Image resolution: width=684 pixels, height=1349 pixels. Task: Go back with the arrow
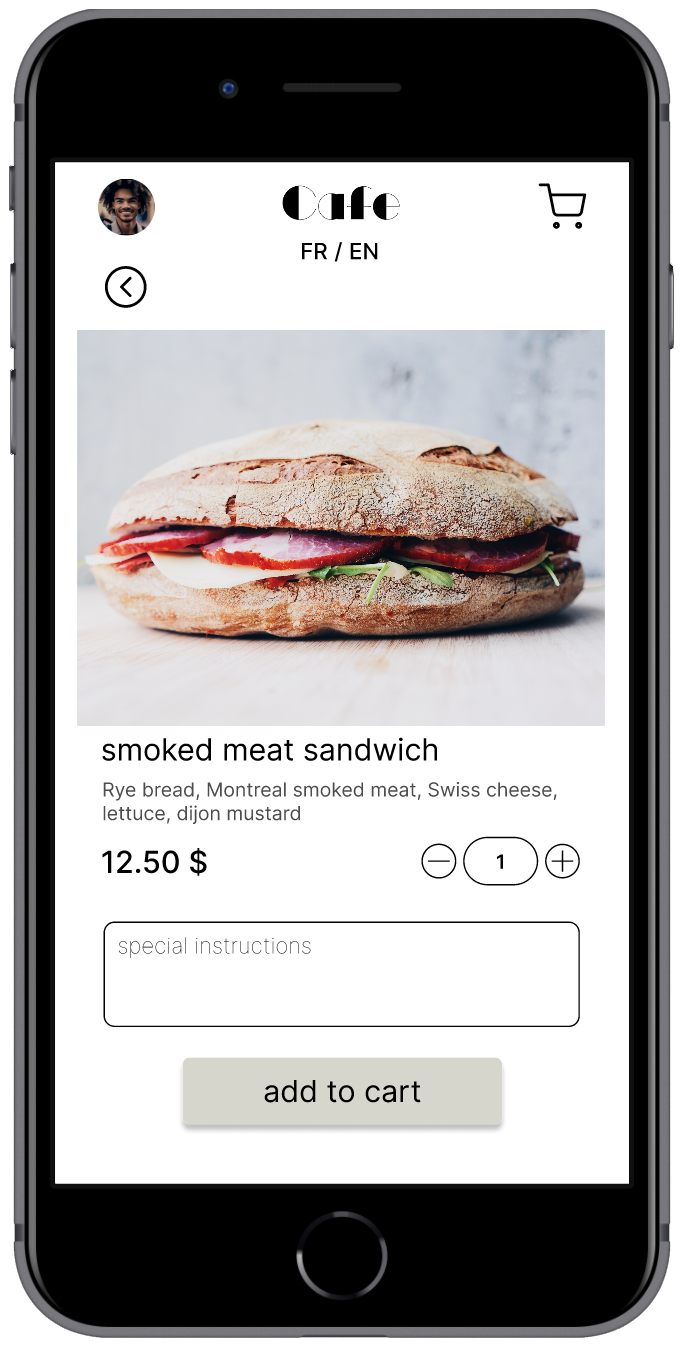point(126,287)
